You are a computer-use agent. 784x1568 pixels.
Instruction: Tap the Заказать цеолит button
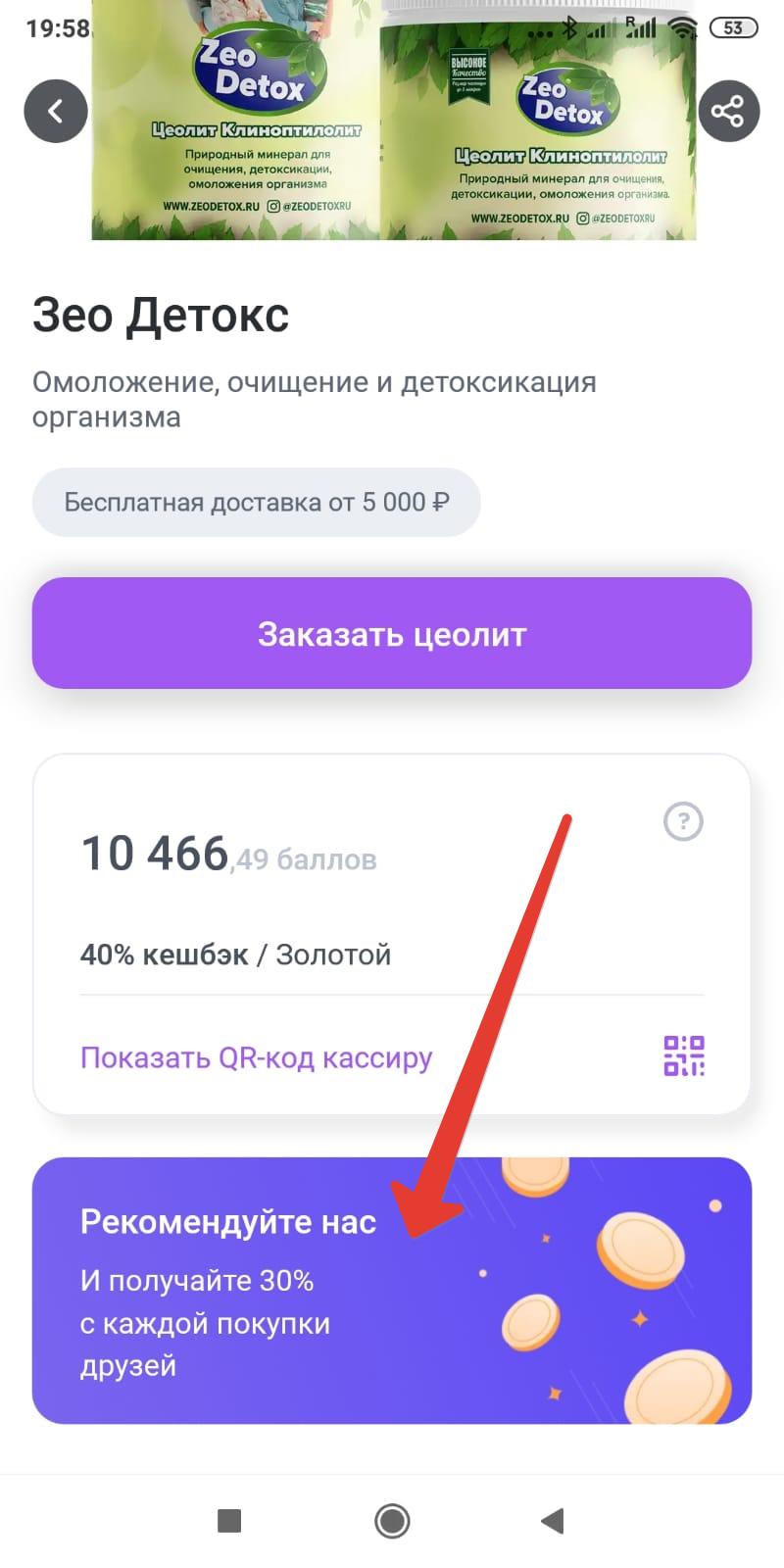tap(392, 633)
